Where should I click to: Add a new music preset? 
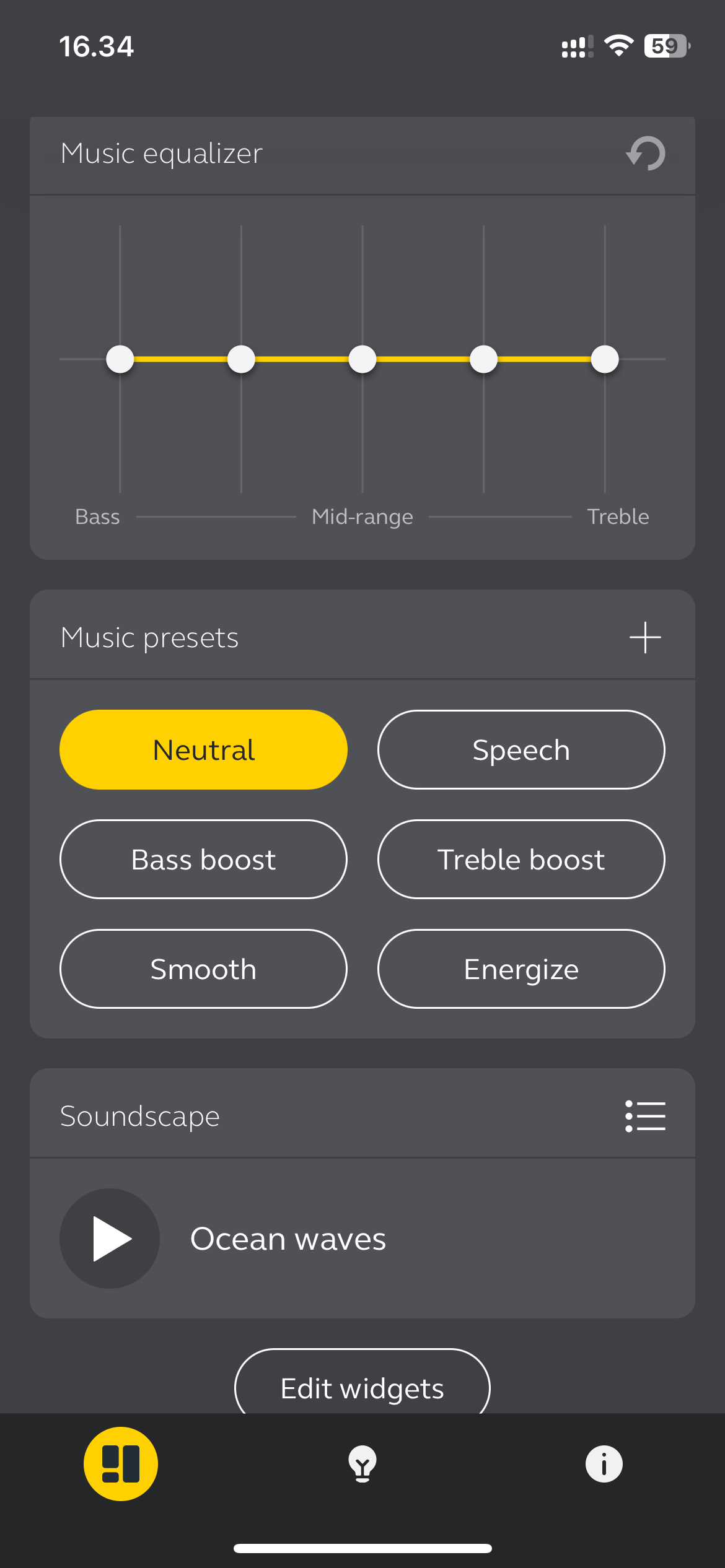[645, 637]
